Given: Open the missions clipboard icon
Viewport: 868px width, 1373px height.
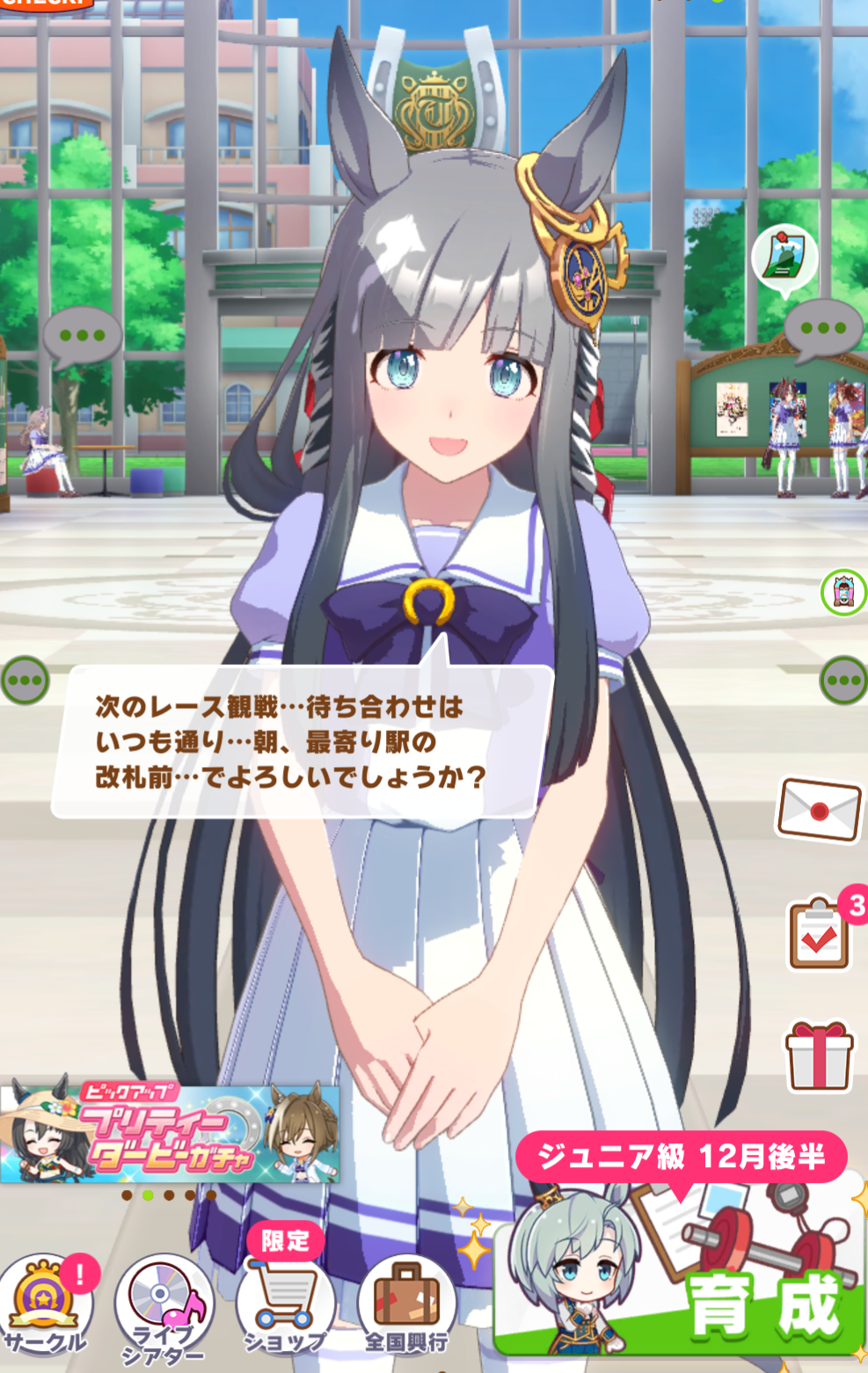Looking at the screenshot, I should pos(820,934).
